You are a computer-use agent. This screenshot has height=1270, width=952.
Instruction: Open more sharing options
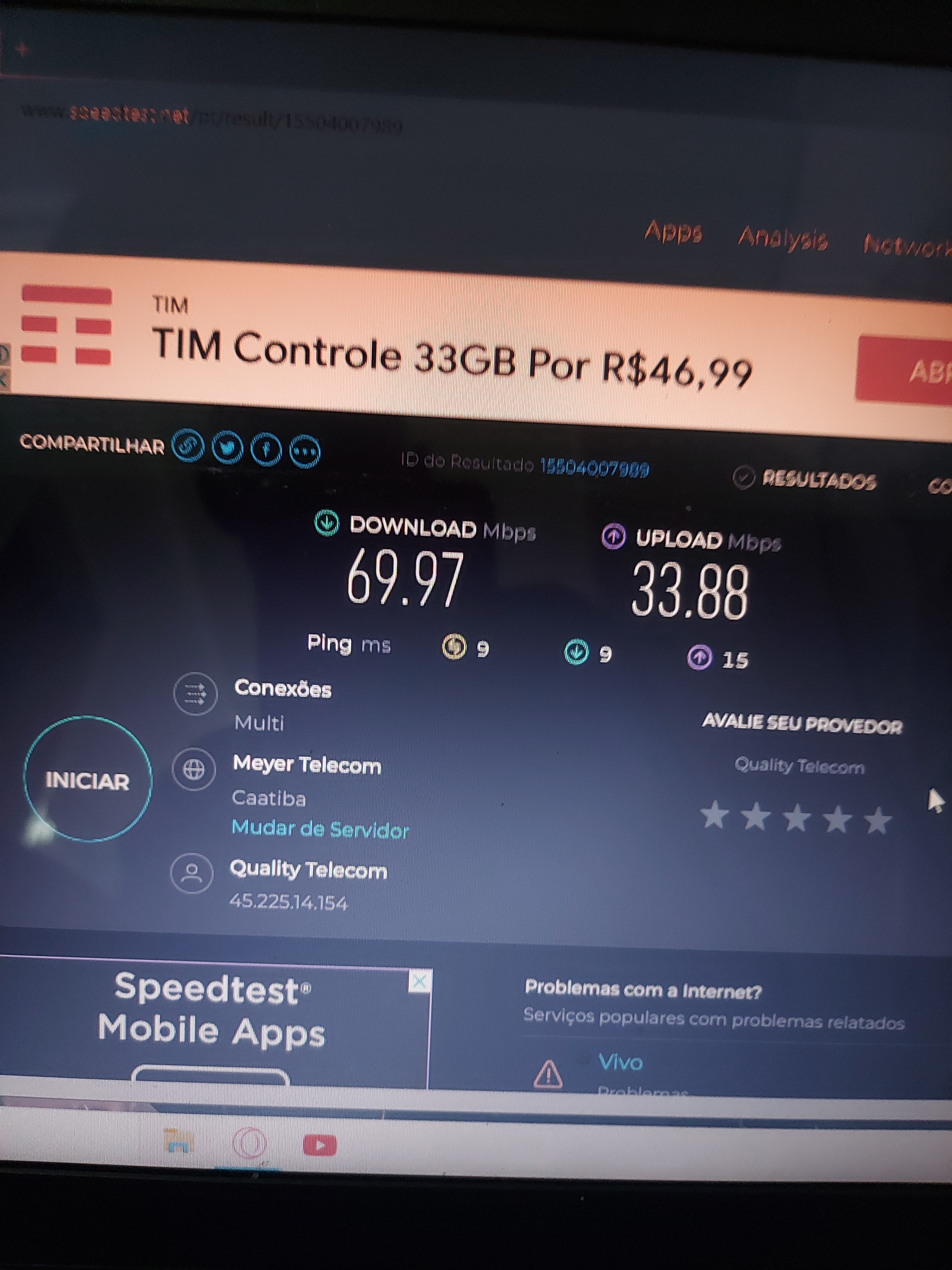(x=305, y=452)
